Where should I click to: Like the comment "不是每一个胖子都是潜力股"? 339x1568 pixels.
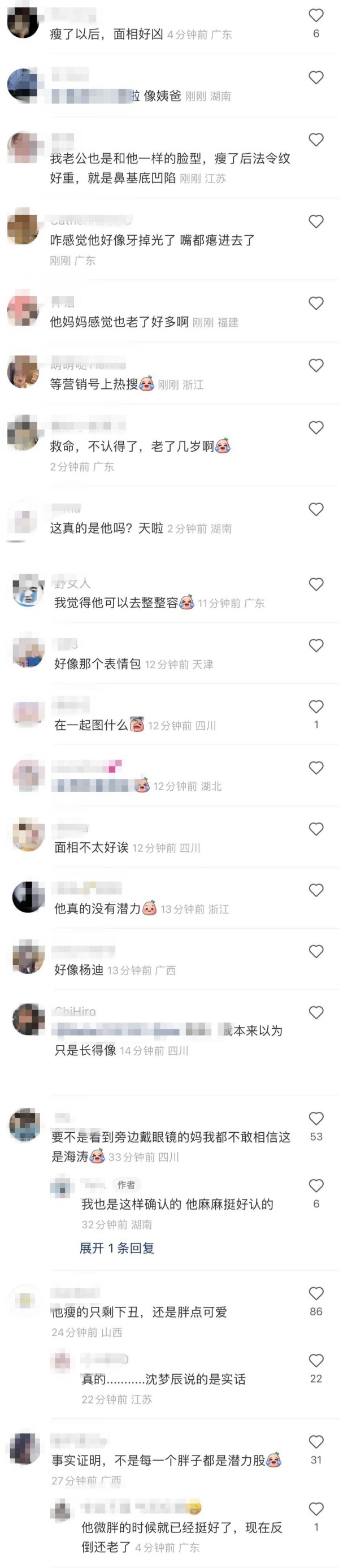pos(315,1441)
